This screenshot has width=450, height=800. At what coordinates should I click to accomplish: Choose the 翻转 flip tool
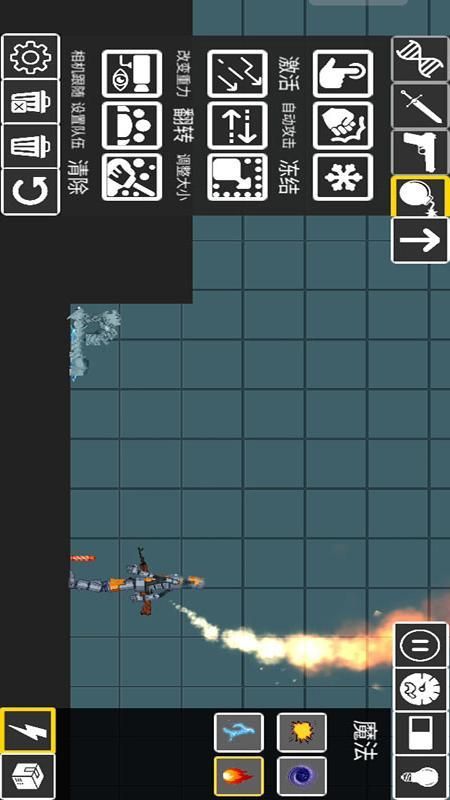(237, 126)
